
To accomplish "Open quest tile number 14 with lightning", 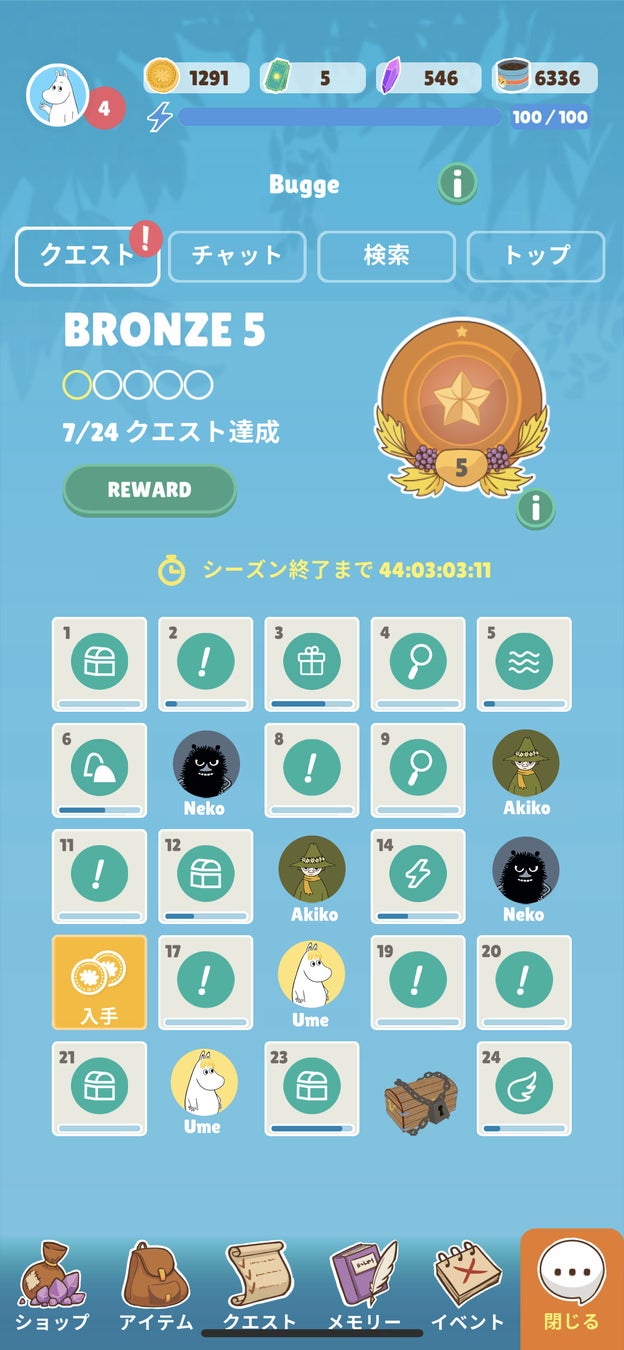I will click(418, 875).
